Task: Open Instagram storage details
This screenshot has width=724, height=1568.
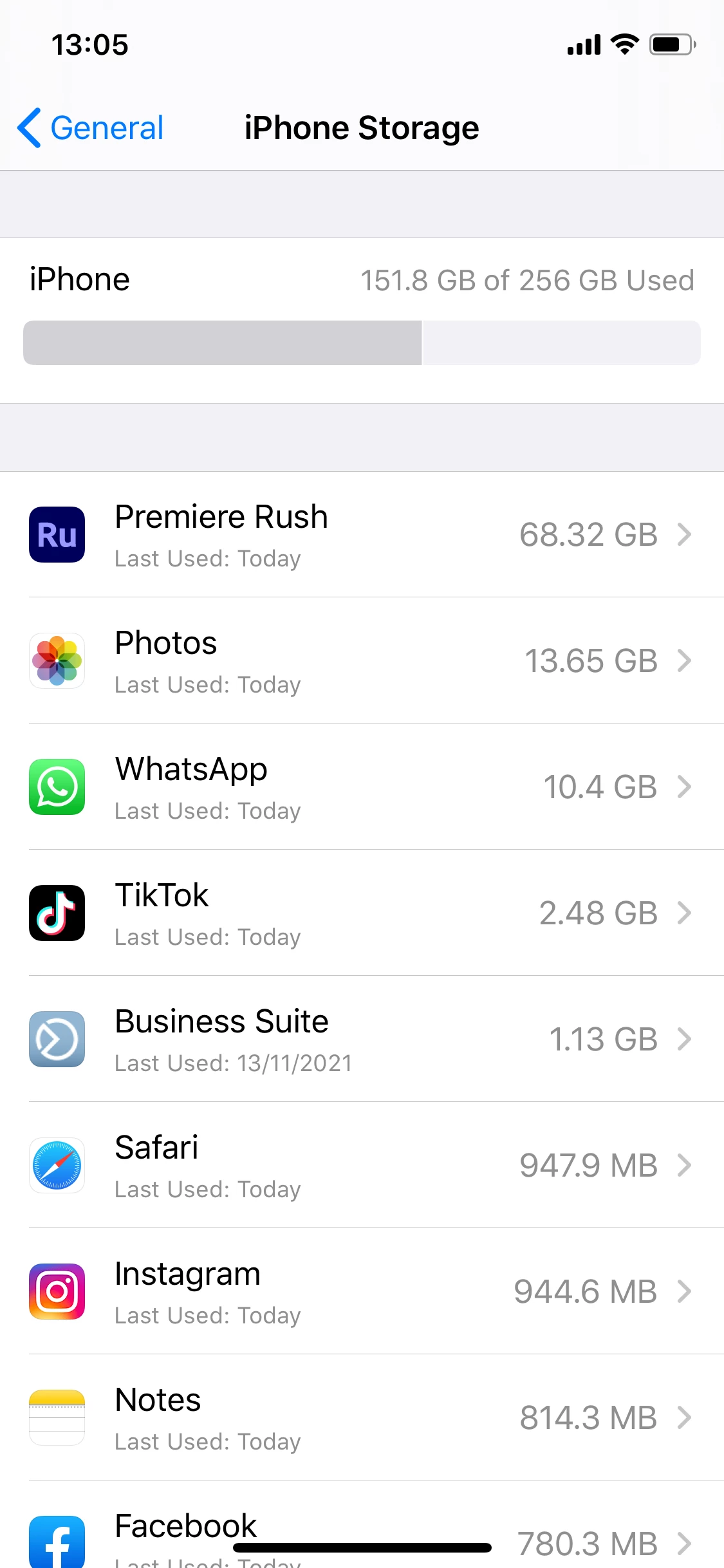Action: point(360,1291)
